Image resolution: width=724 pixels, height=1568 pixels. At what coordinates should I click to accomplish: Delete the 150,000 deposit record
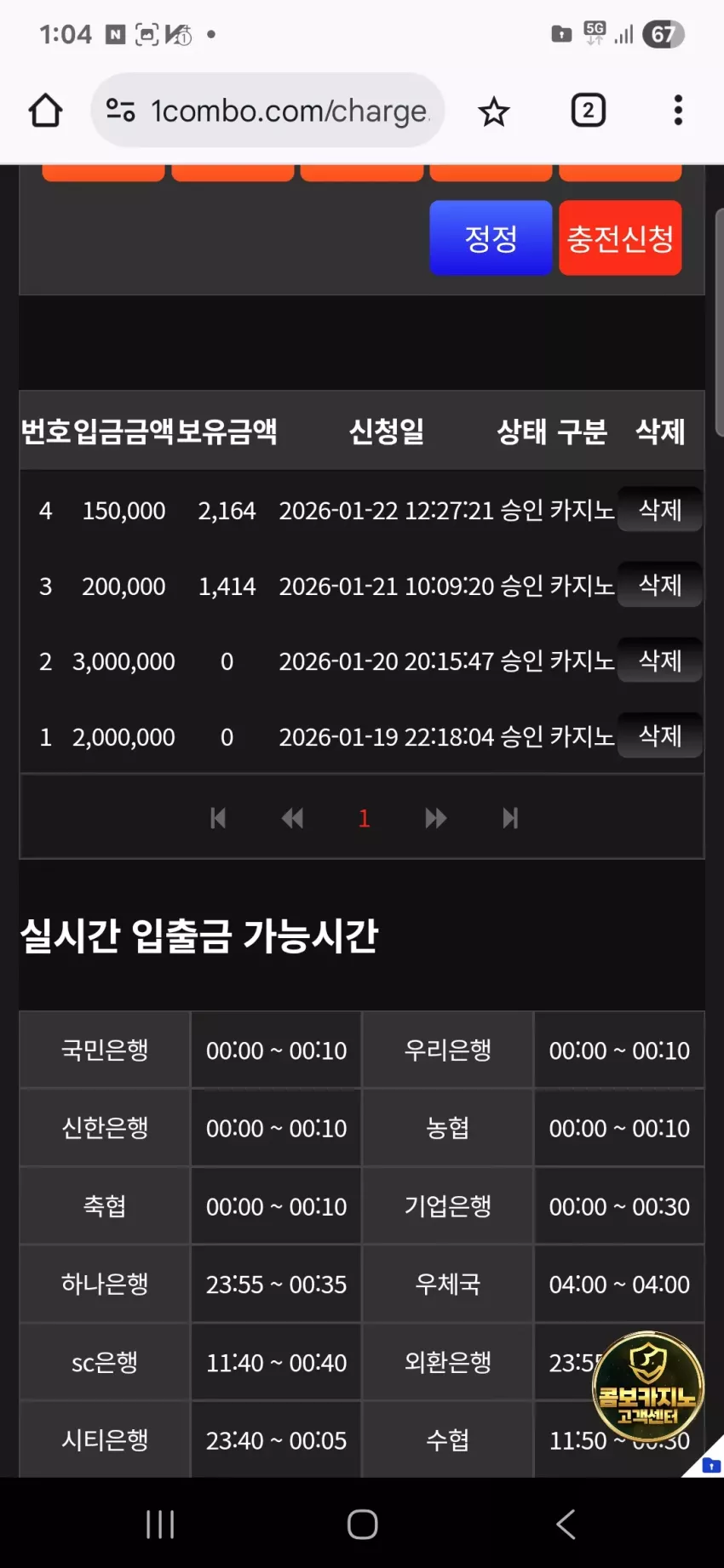[x=660, y=509]
